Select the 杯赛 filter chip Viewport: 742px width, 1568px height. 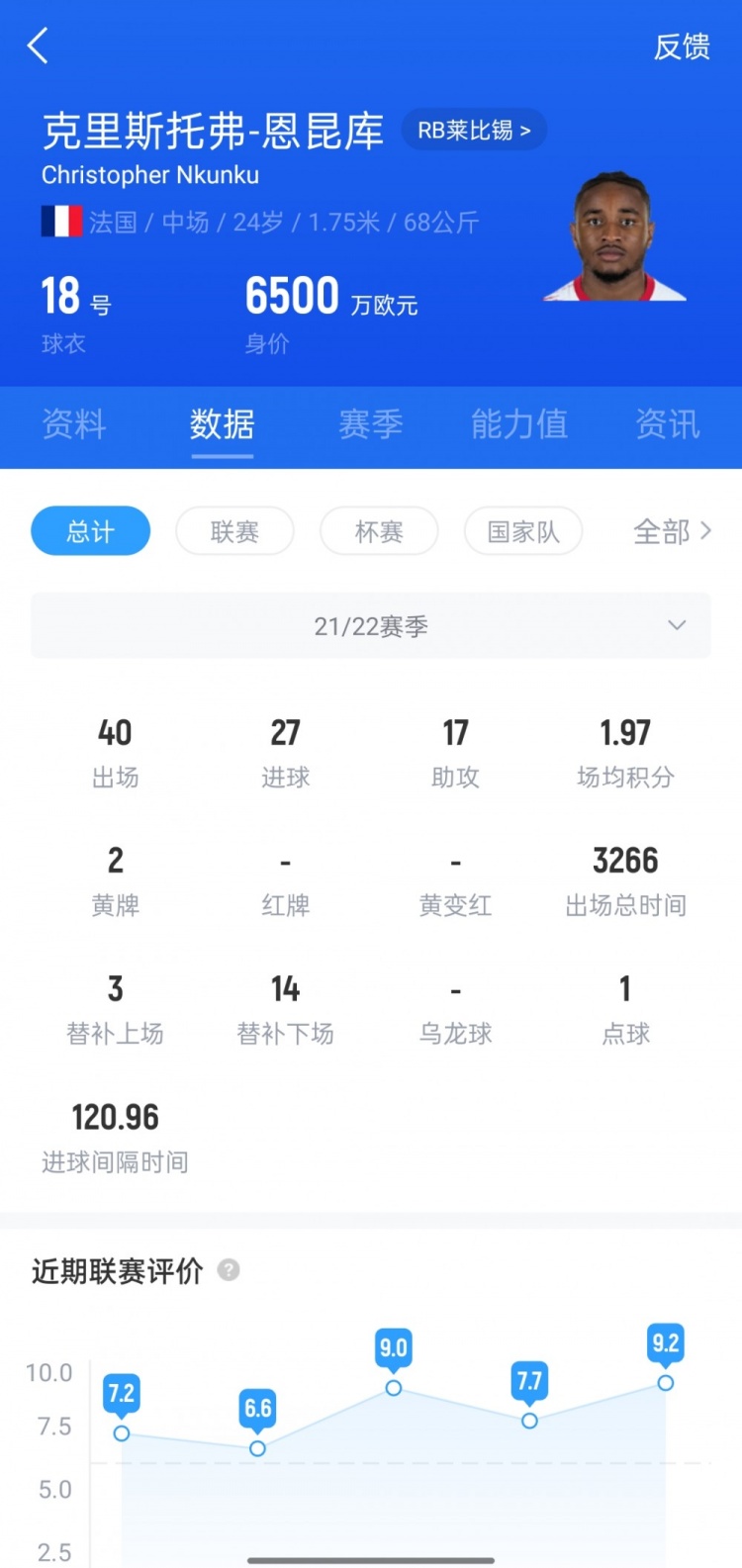click(x=379, y=531)
